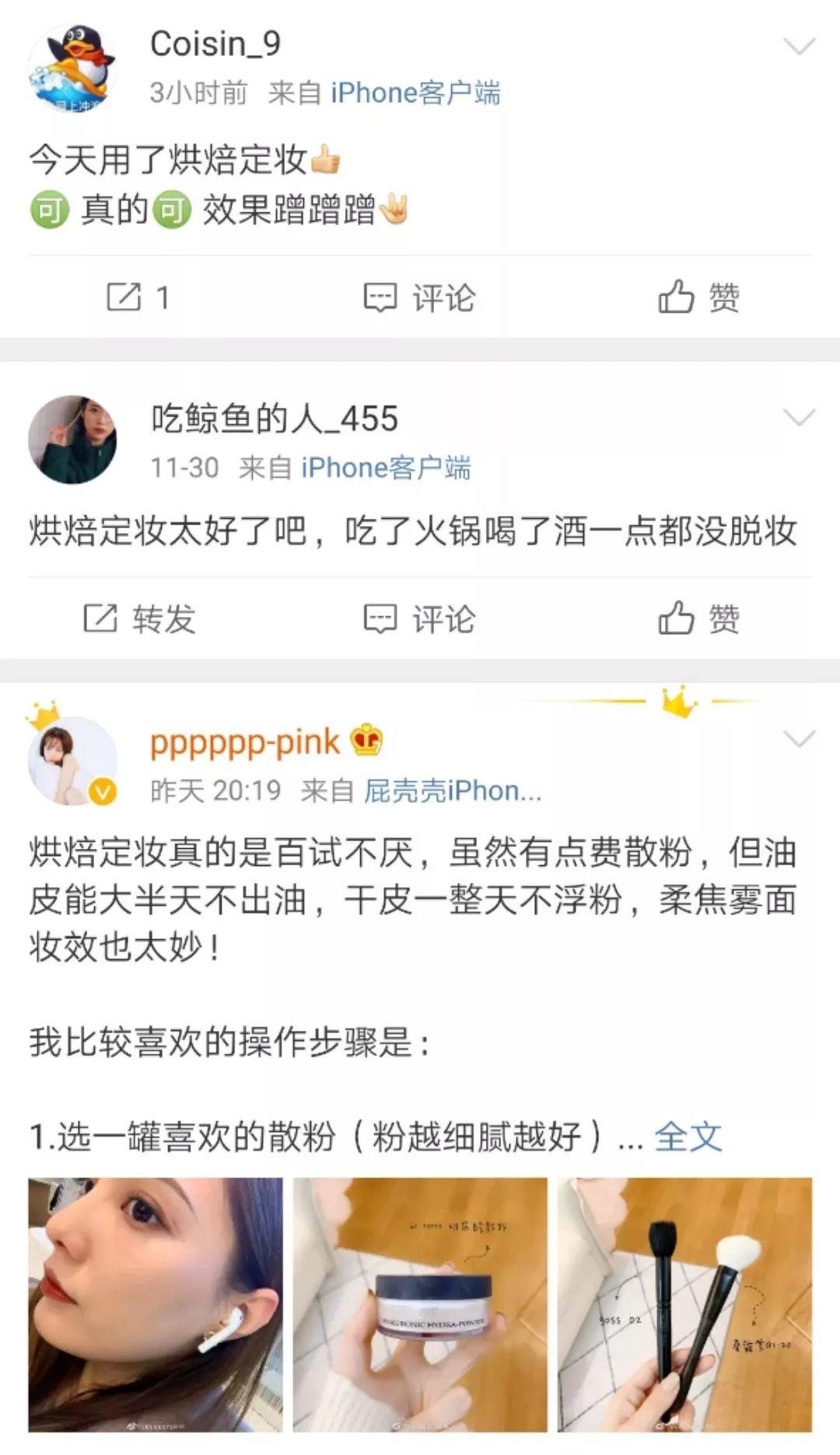Expand the dropdown arrow on ppppp-pink's post
Screen dimensions: 840x1455
click(798, 739)
